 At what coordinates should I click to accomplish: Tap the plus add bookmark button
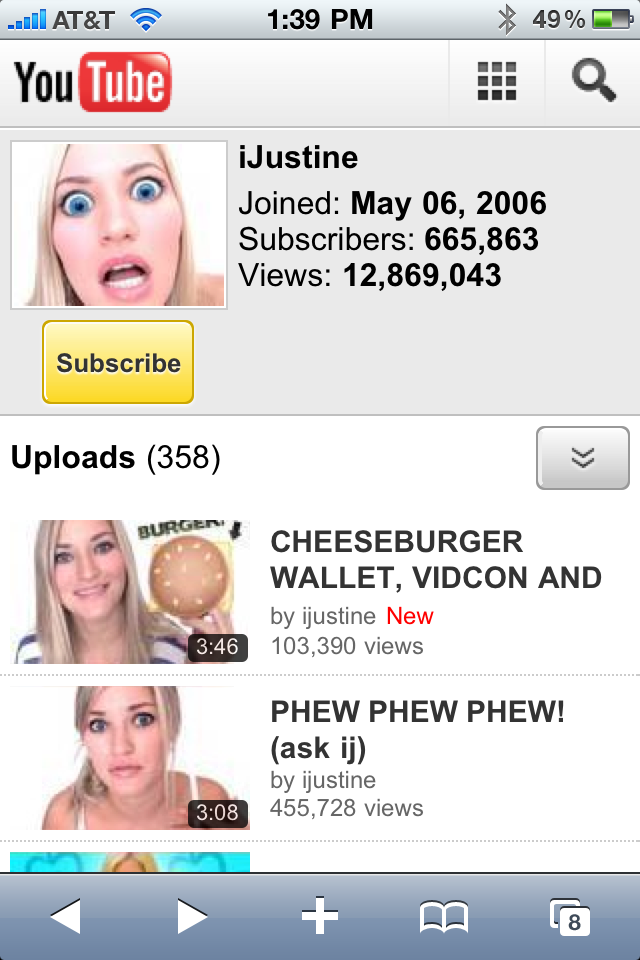tap(320, 915)
